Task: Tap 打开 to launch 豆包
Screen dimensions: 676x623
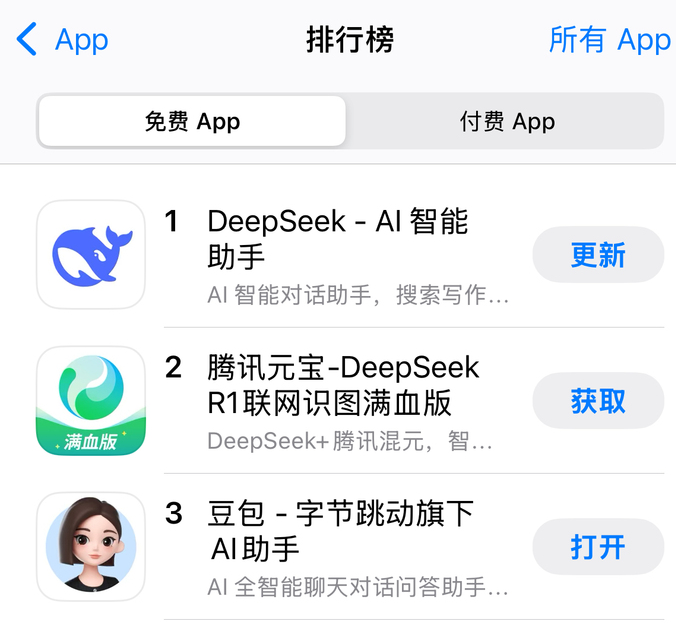Action: click(598, 547)
